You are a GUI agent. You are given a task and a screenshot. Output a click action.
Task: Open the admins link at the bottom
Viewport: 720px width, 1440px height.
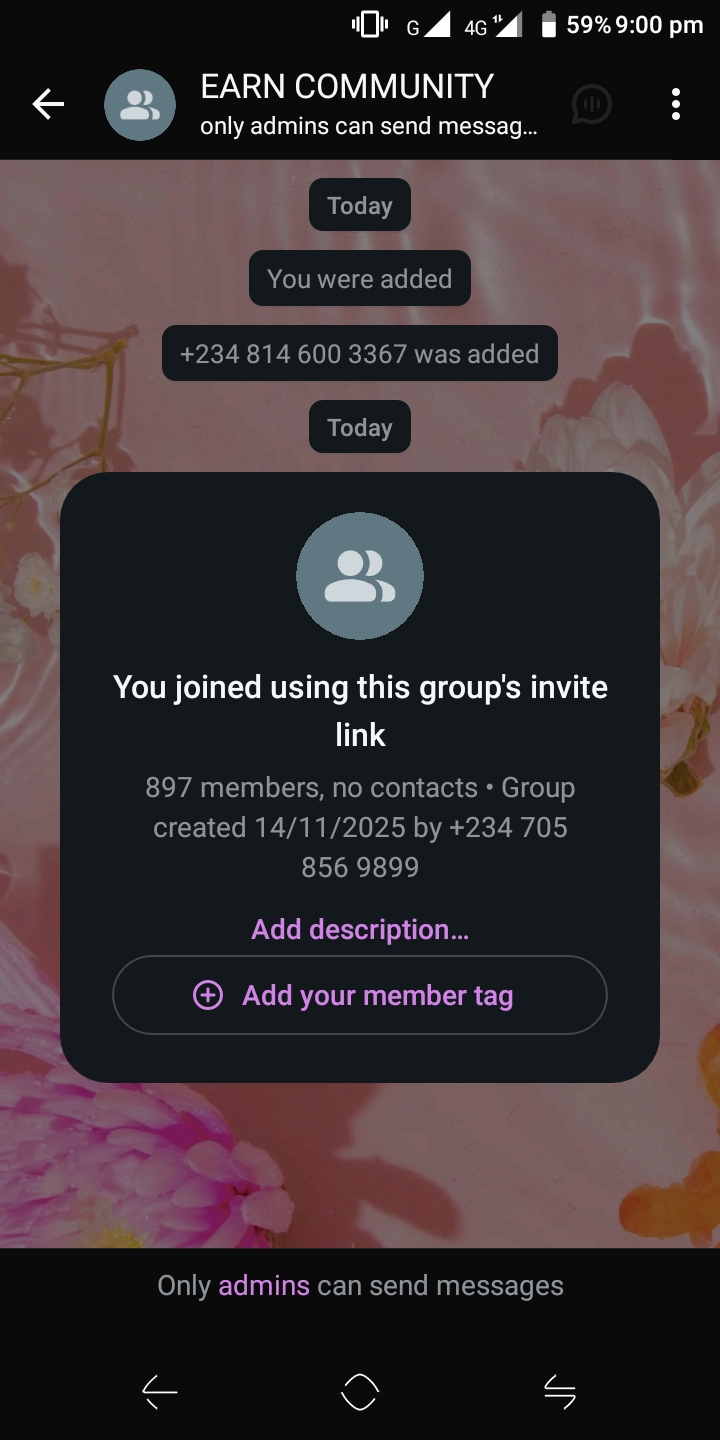click(264, 1285)
